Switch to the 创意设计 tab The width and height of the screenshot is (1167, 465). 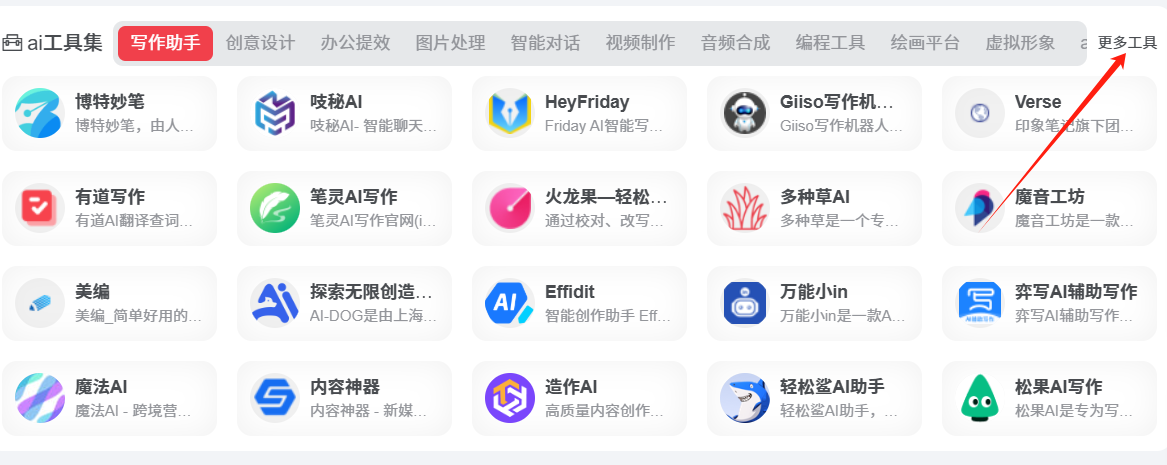pyautogui.click(x=260, y=43)
